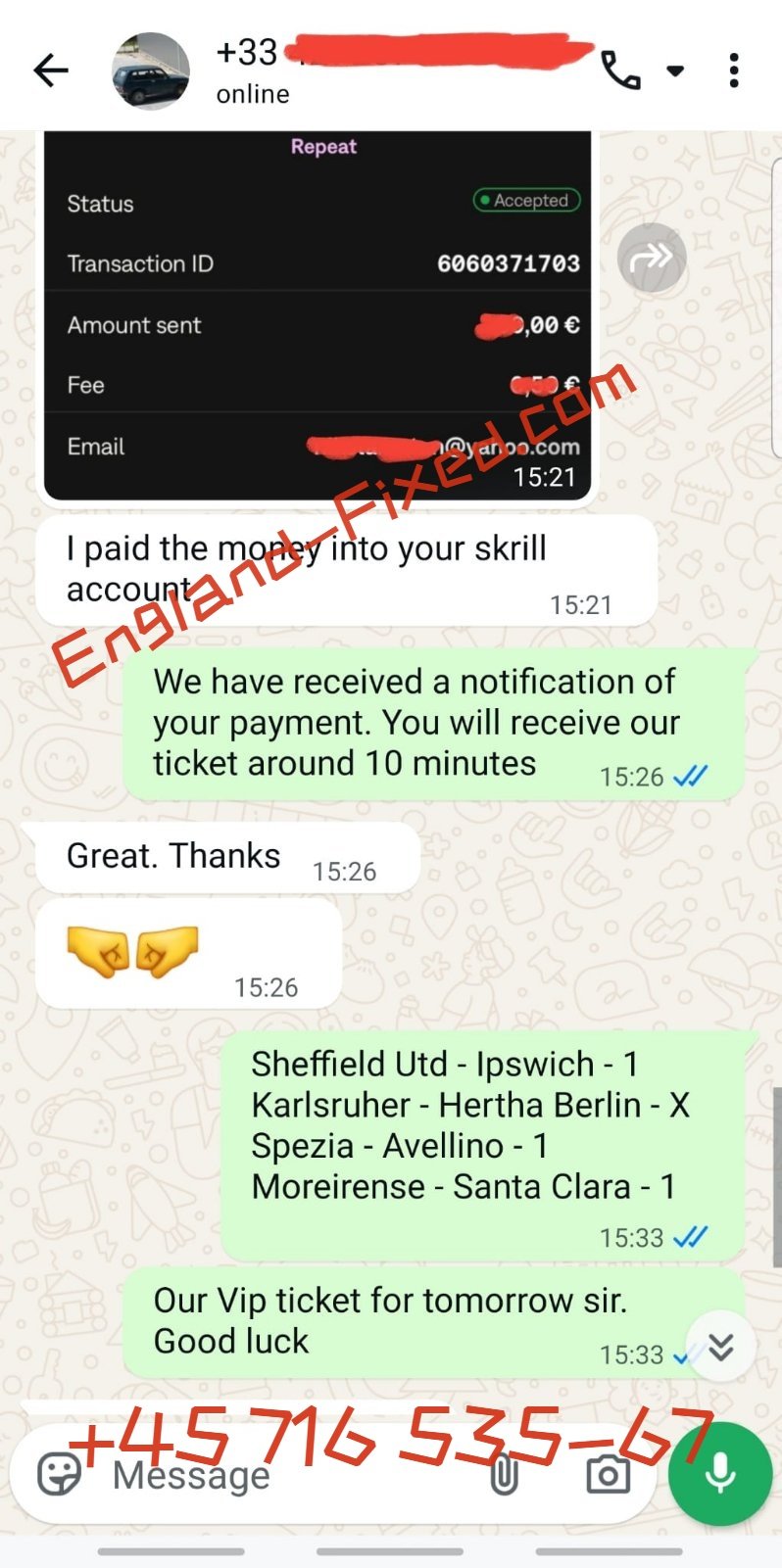The width and height of the screenshot is (782, 1568).
Task: Open the Skrill transaction screenshot image
Action: (x=318, y=313)
